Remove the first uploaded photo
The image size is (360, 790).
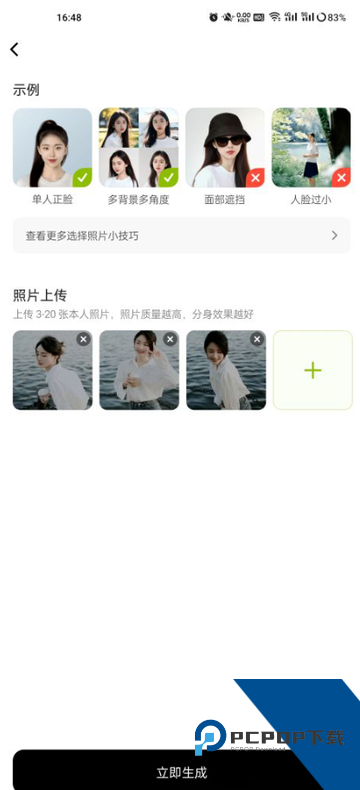[84, 339]
